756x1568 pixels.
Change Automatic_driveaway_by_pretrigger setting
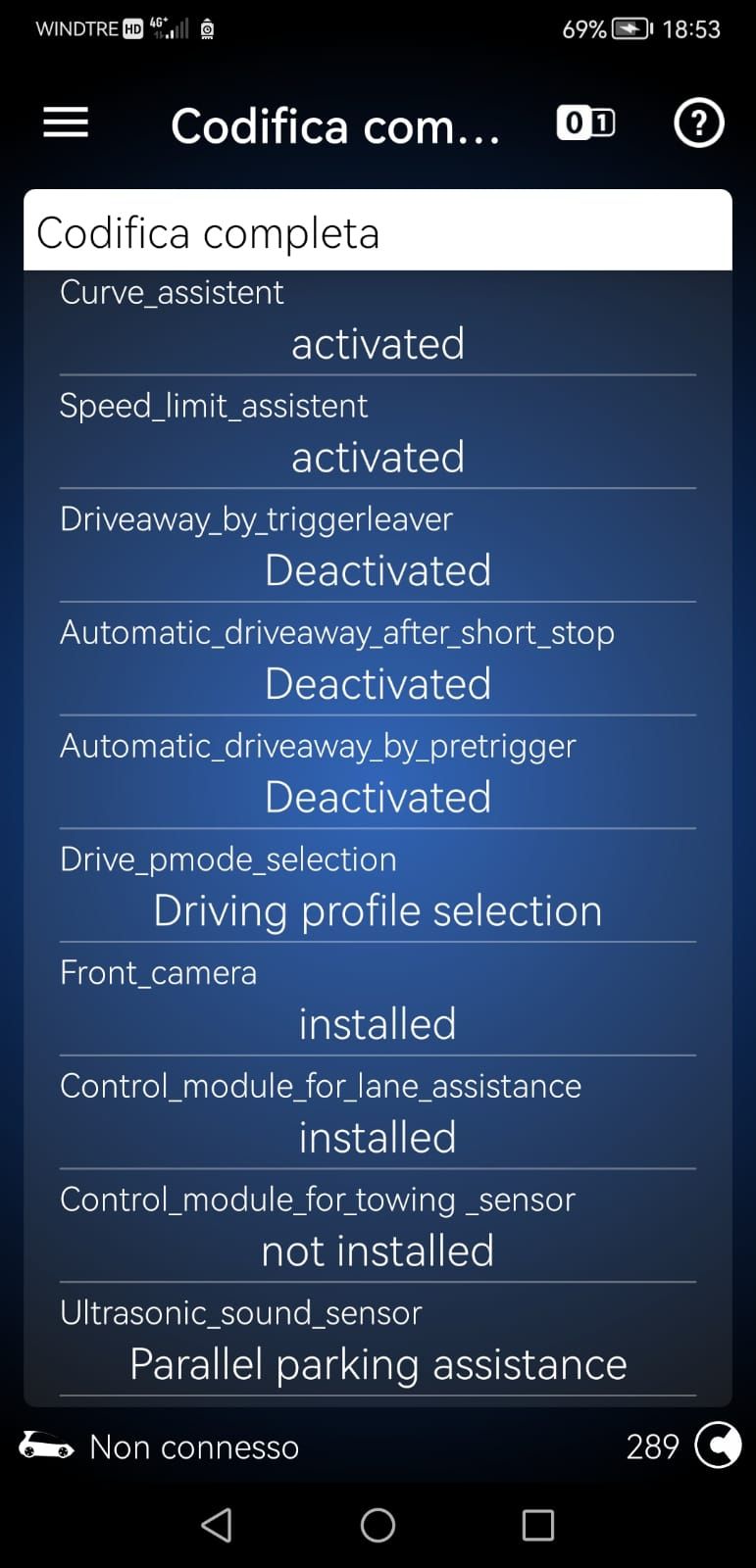pyautogui.click(x=378, y=774)
